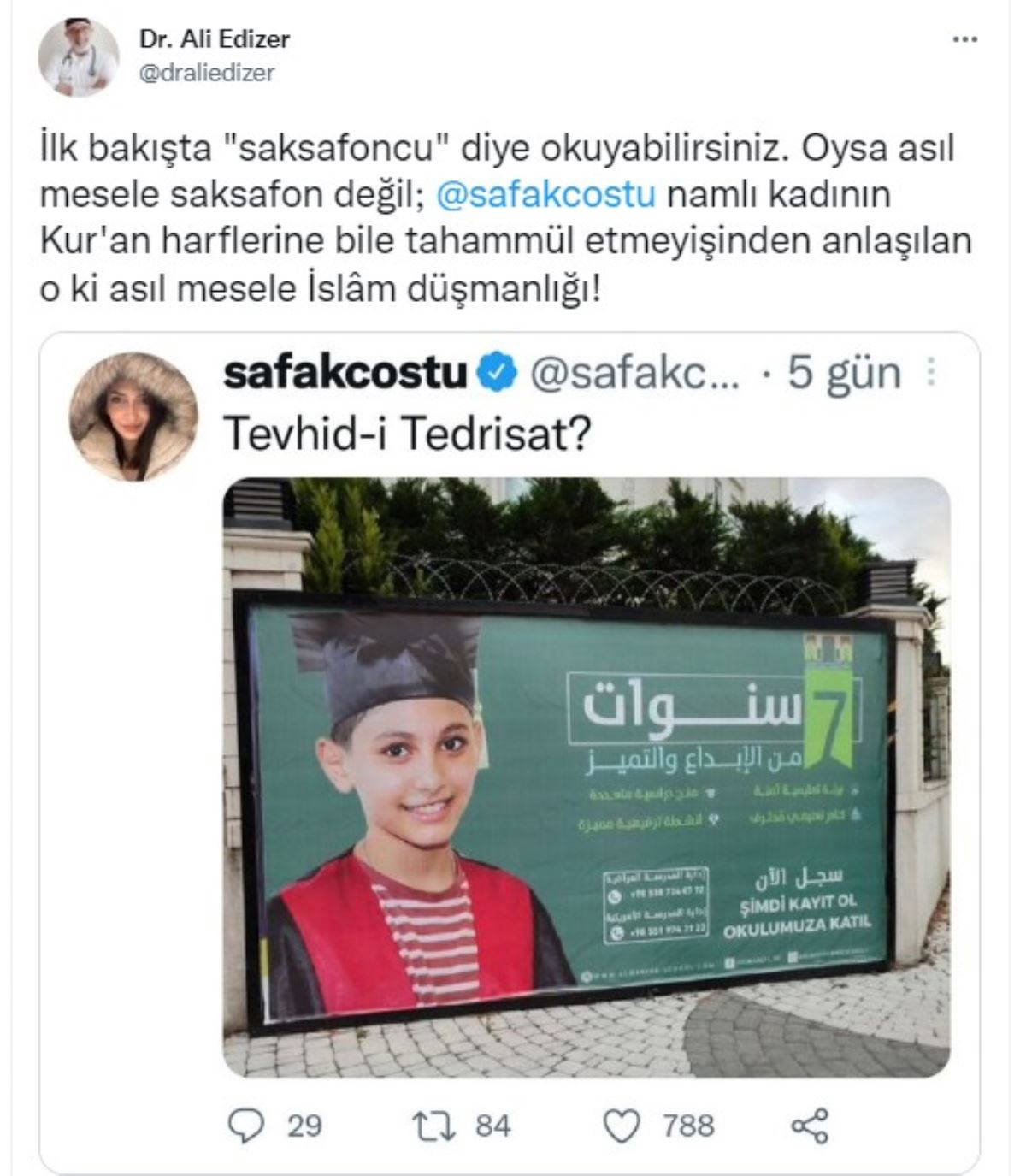This screenshot has width=1026, height=1176.
Task: Open the Dr. Ali Edizer account name
Action: point(214,38)
